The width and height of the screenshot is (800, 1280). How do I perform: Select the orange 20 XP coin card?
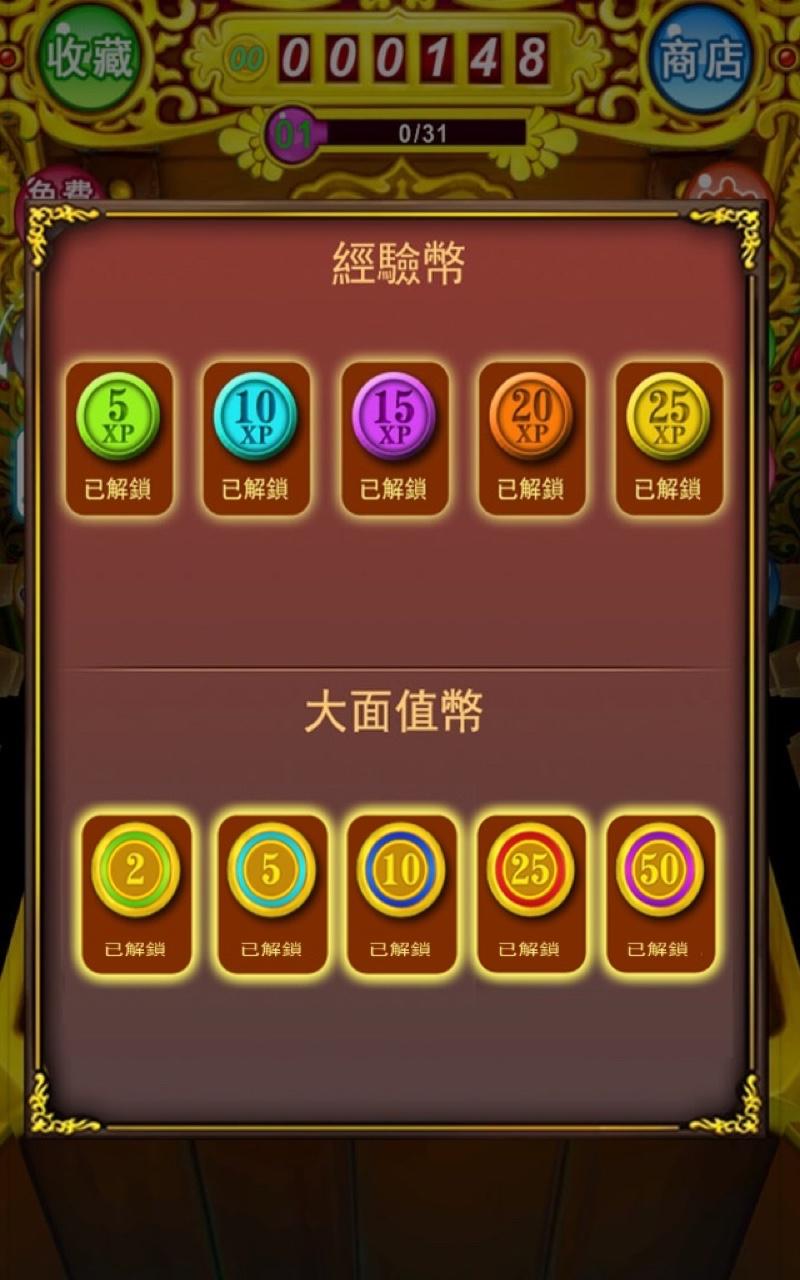[531, 437]
